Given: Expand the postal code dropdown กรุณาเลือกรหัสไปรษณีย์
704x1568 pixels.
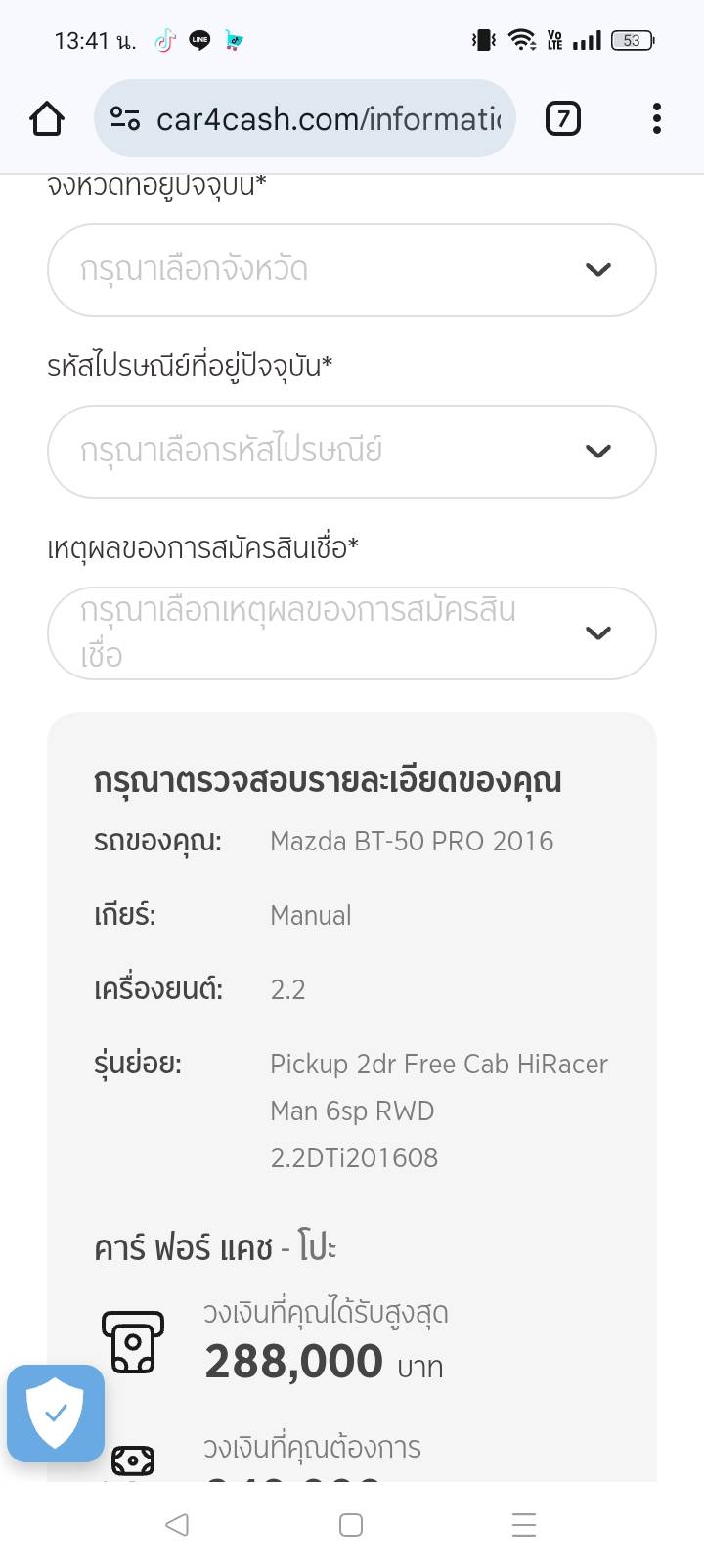Looking at the screenshot, I should point(351,452).
